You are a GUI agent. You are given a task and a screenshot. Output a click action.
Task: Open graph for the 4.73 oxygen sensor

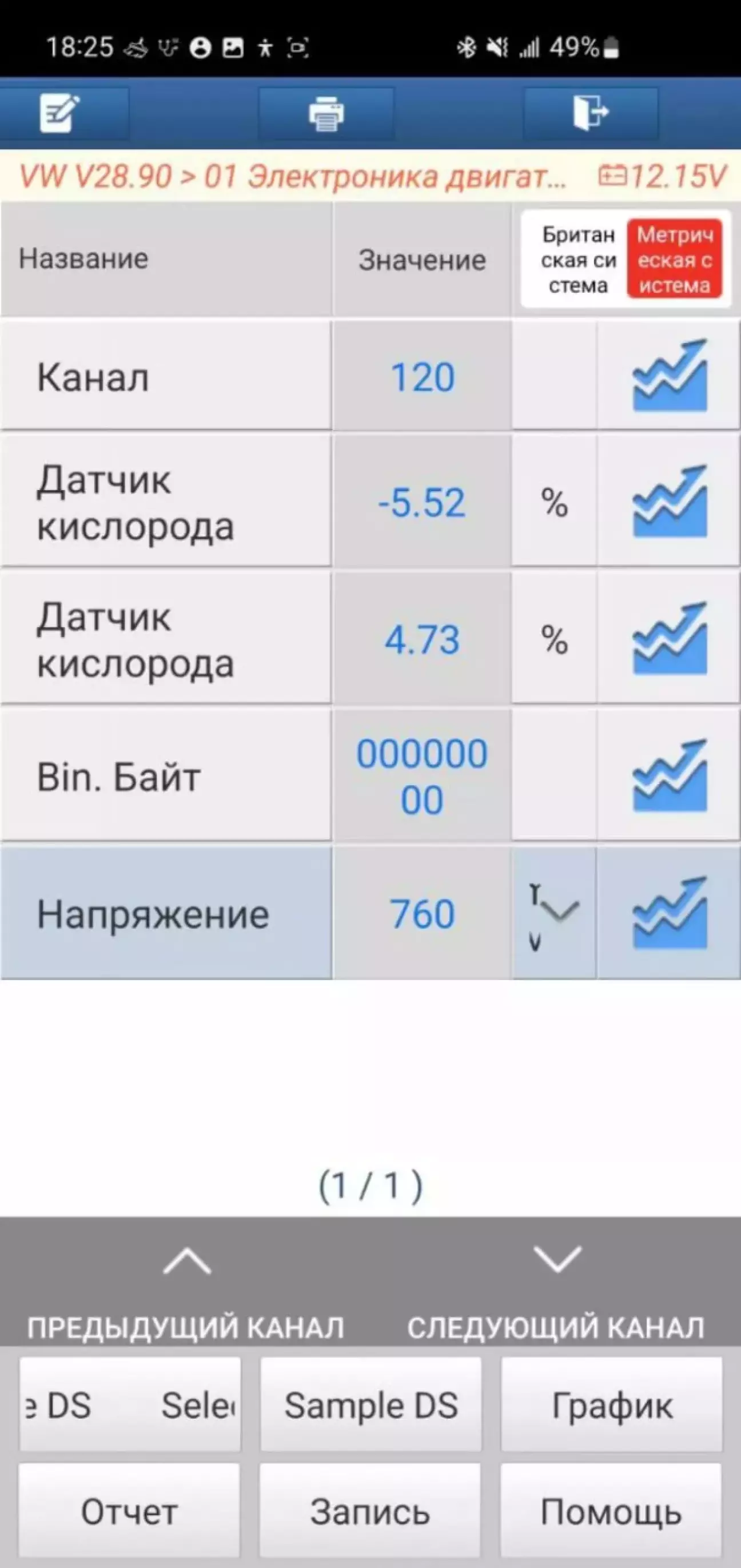point(669,639)
